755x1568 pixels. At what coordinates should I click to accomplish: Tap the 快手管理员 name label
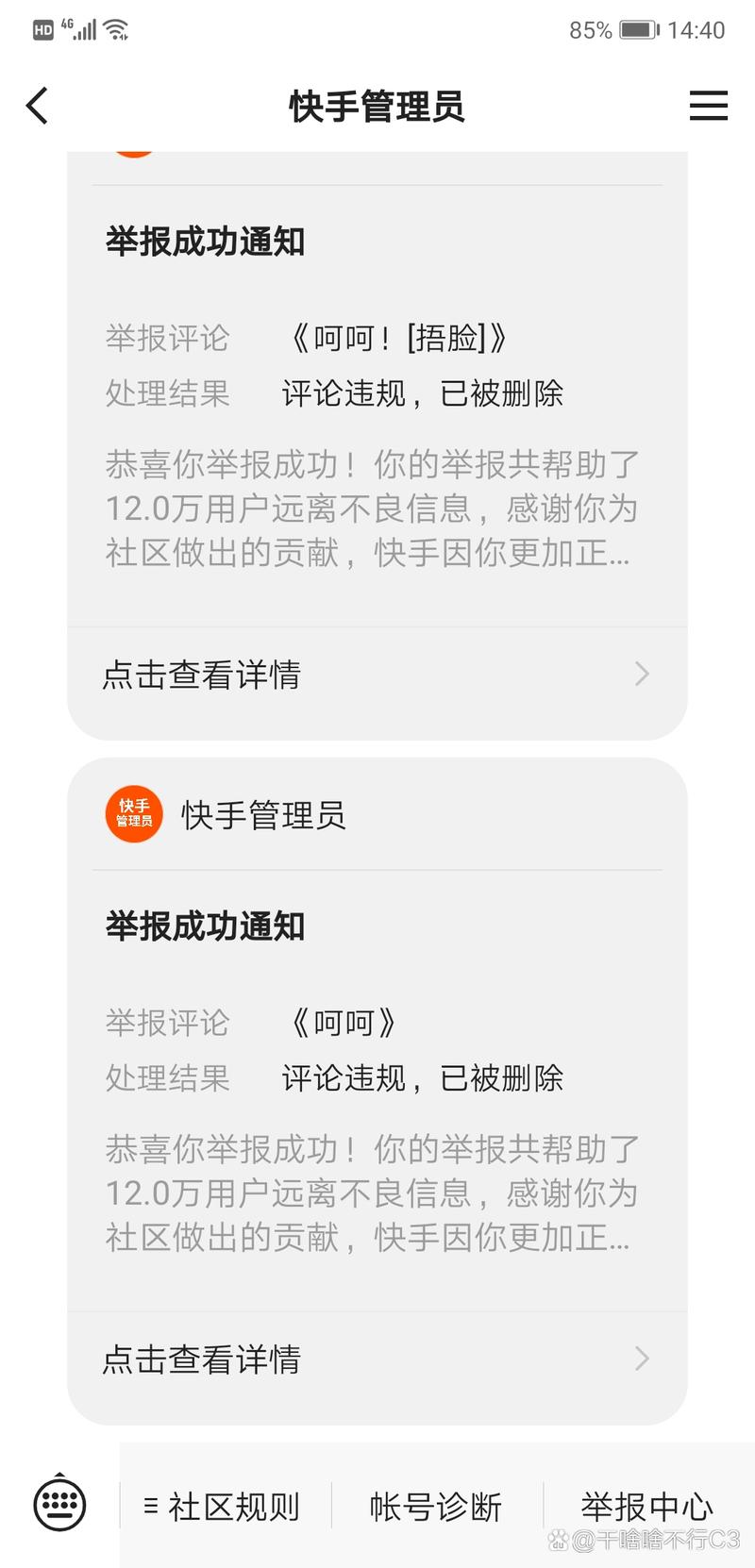coord(263,814)
